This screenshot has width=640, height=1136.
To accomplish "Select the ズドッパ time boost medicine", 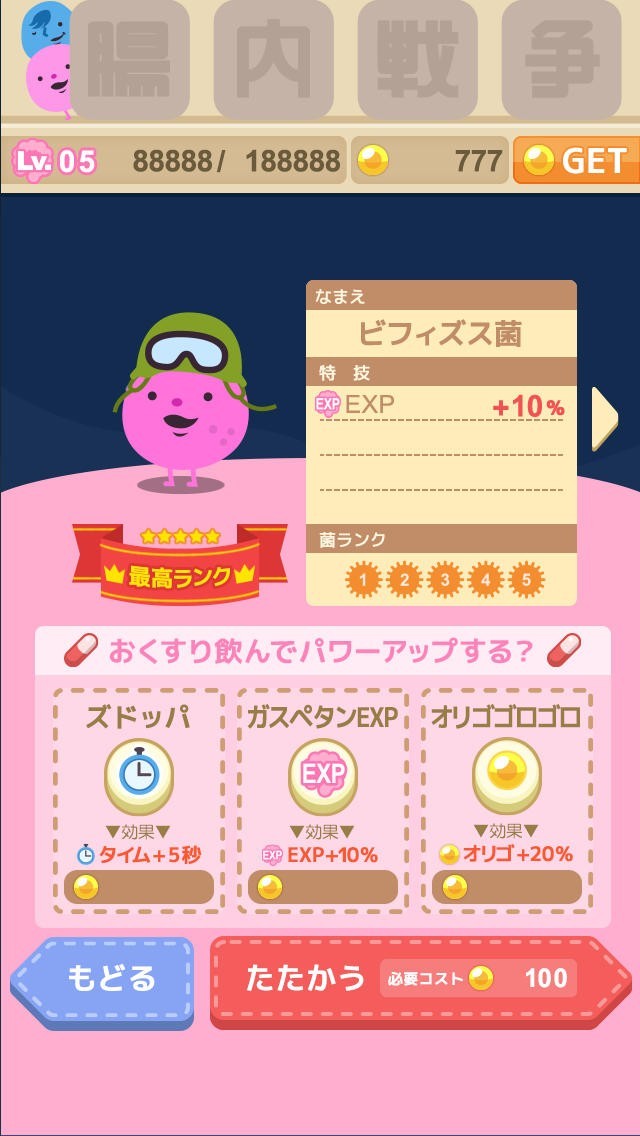I will click(139, 800).
